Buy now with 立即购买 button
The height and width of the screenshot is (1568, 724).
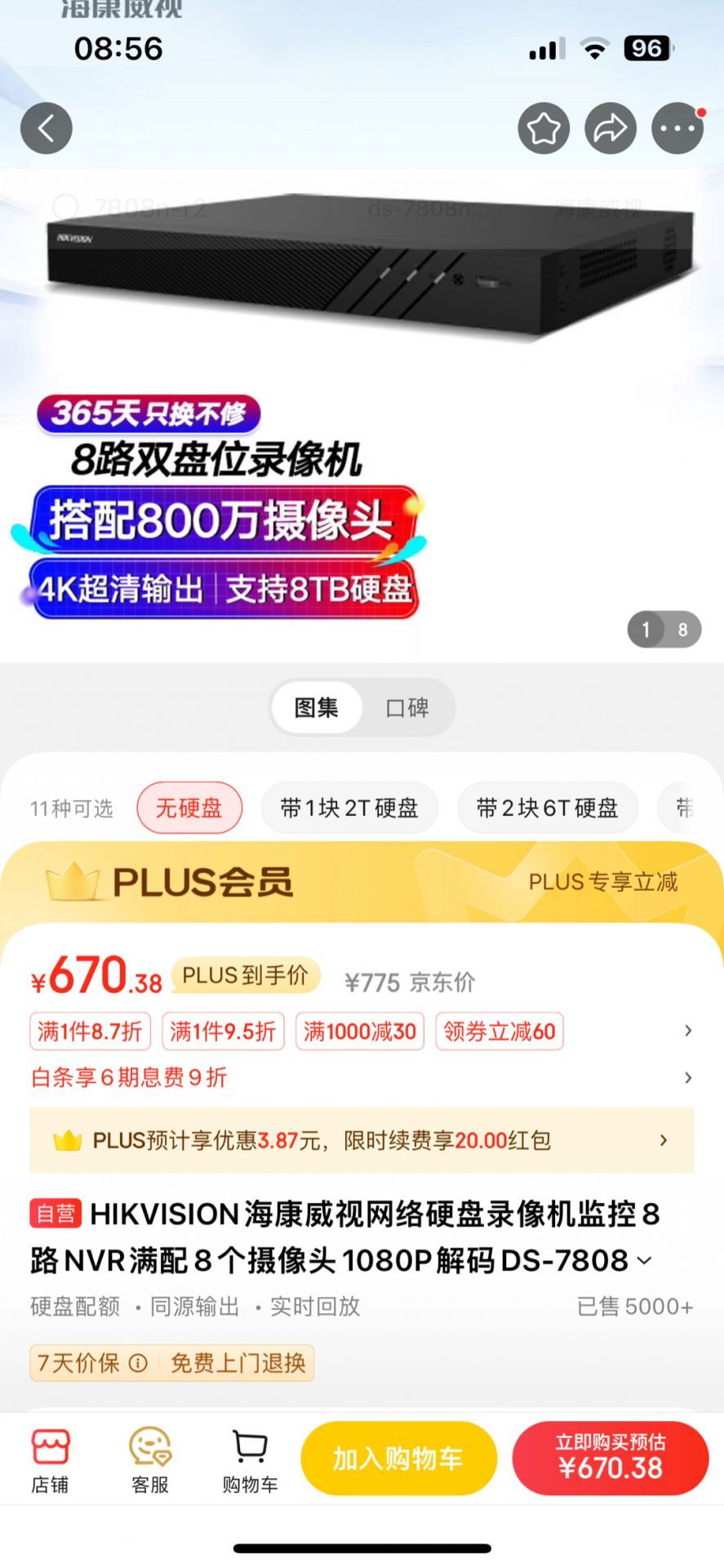pyautogui.click(x=611, y=1458)
